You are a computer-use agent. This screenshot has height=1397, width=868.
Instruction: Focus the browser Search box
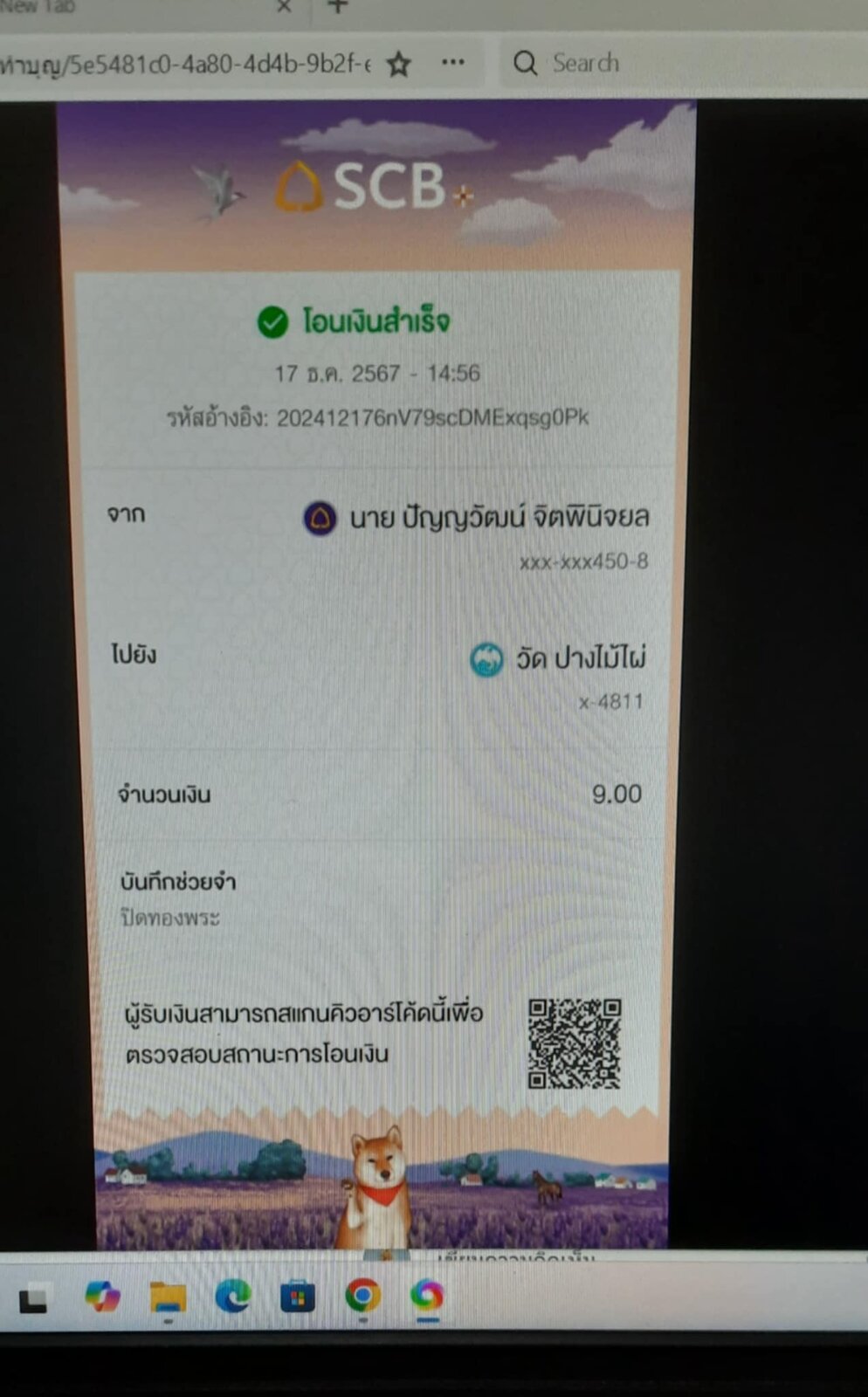[x=585, y=63]
